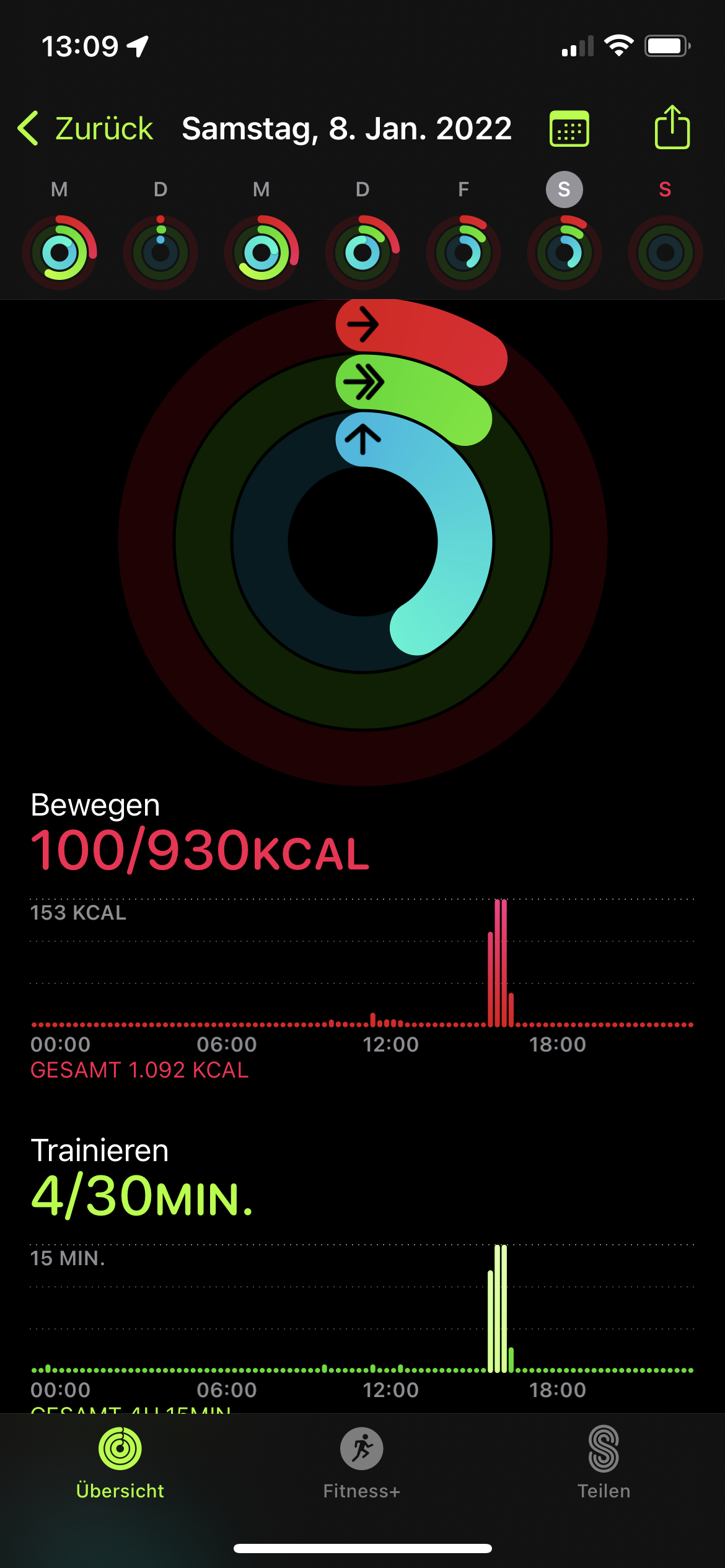This screenshot has height=1568, width=725.
Task: Switch to the Übersicht tab
Action: point(120,1463)
